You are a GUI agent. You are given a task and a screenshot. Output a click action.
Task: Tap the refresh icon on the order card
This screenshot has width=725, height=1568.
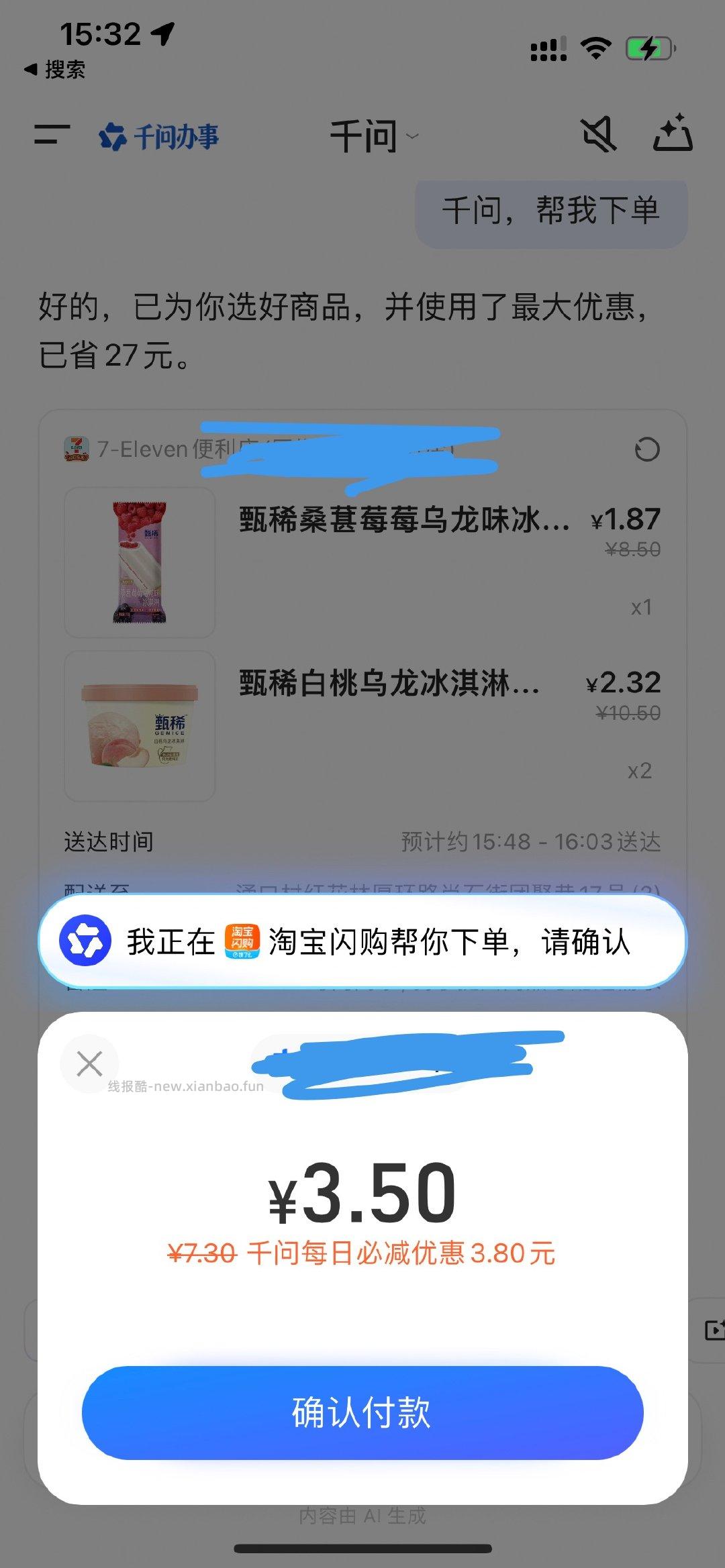click(x=646, y=451)
